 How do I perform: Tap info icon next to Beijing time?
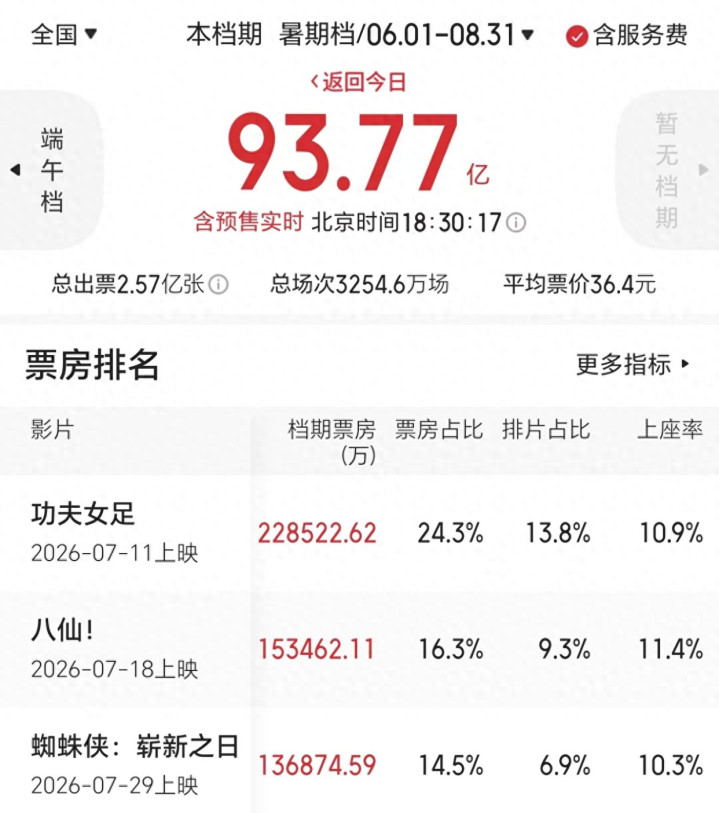(x=516, y=223)
